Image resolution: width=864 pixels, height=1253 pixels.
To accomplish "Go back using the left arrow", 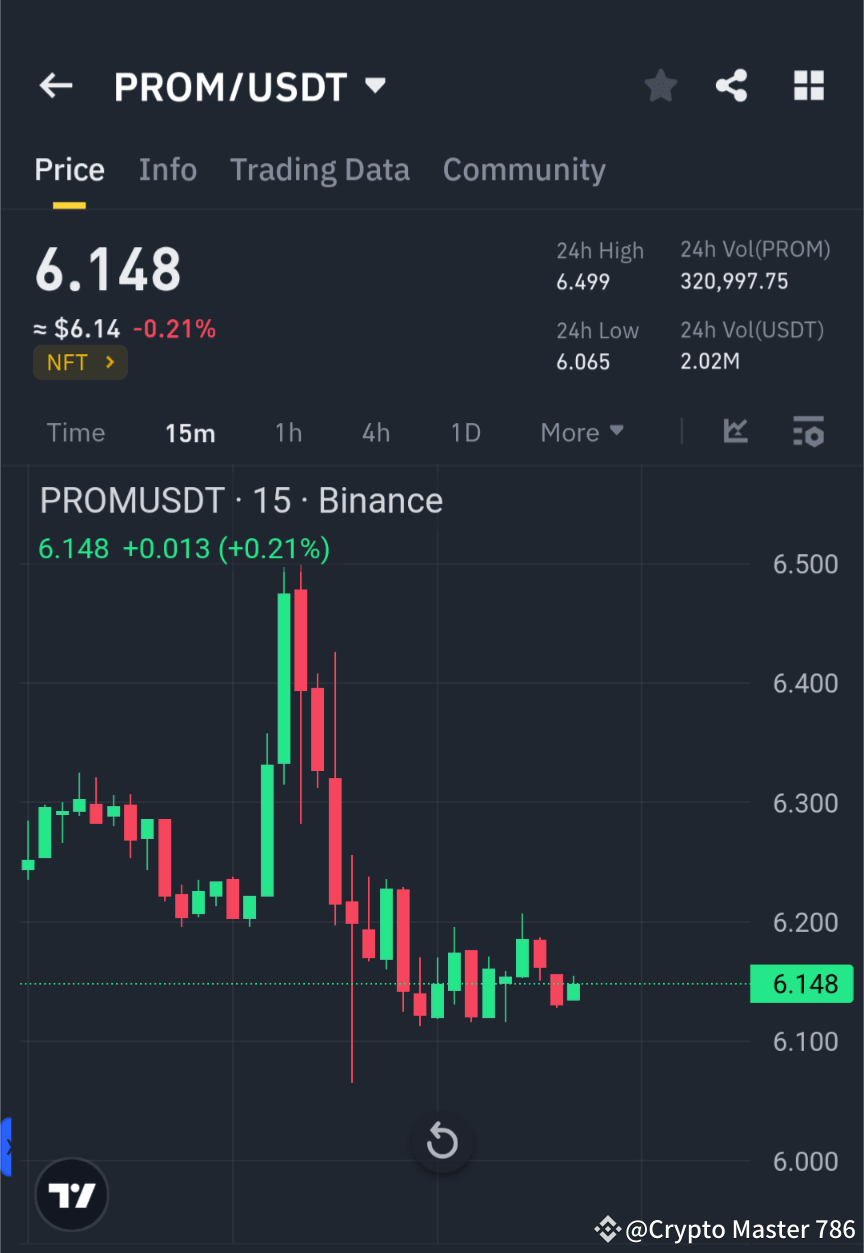I will (55, 85).
